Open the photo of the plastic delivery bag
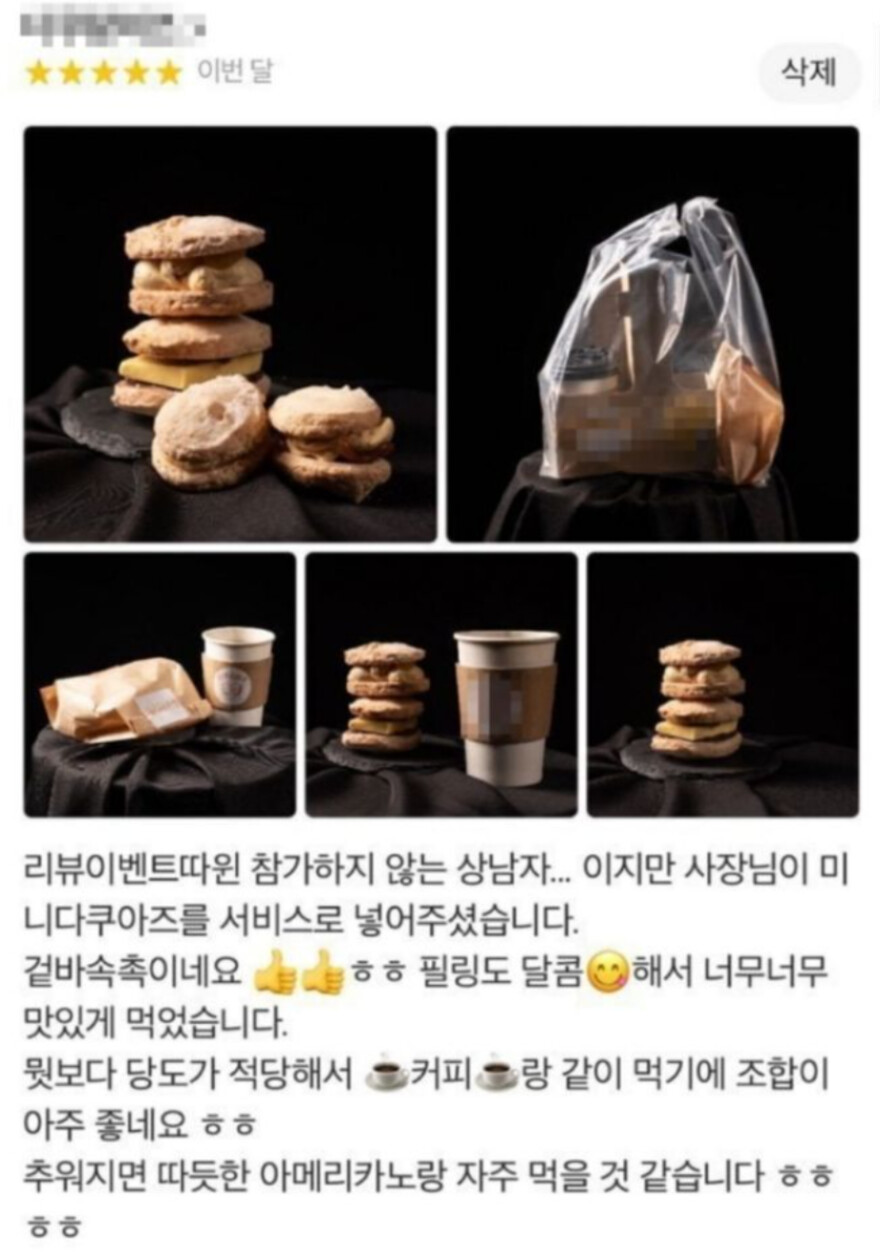This screenshot has width=880, height=1259. click(x=652, y=334)
